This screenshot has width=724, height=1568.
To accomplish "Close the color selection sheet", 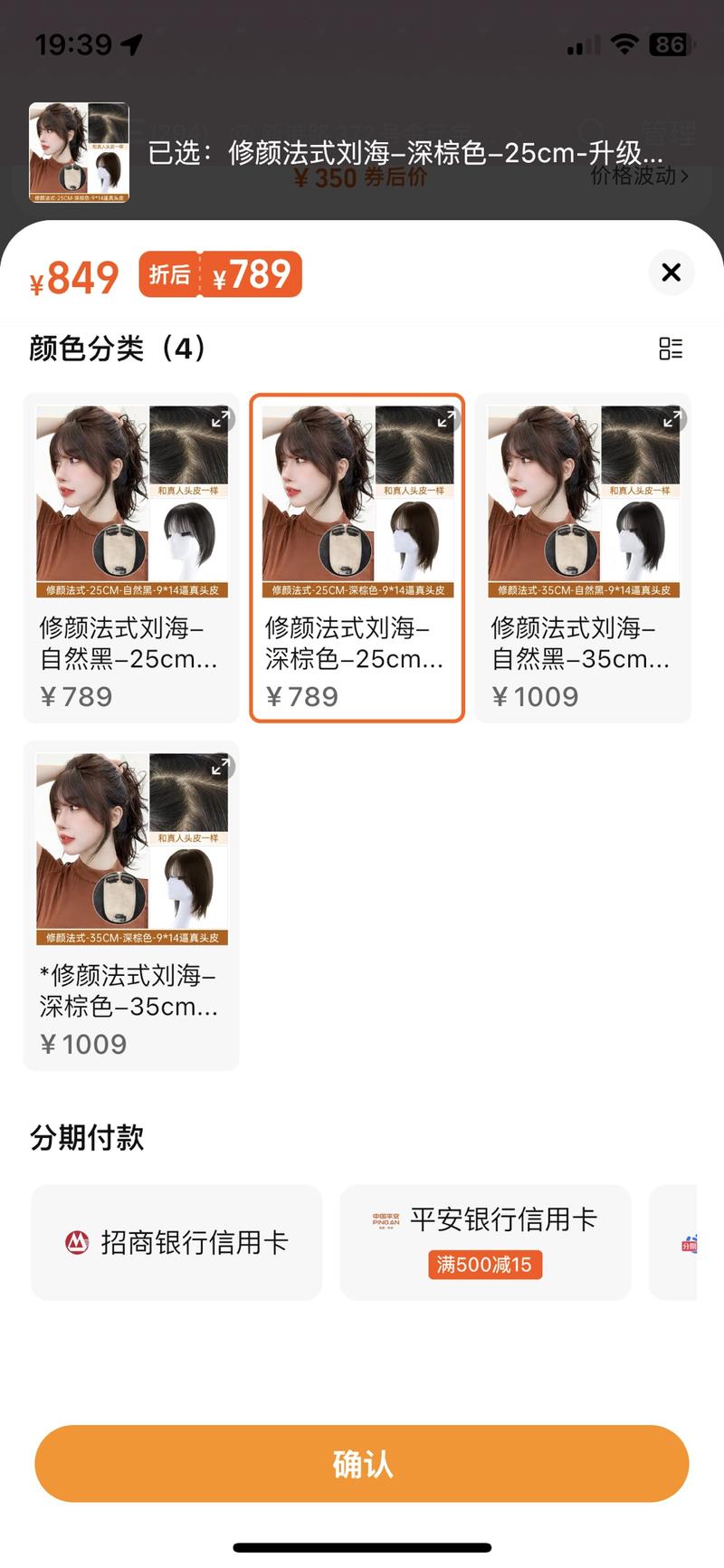I will pos(671,272).
